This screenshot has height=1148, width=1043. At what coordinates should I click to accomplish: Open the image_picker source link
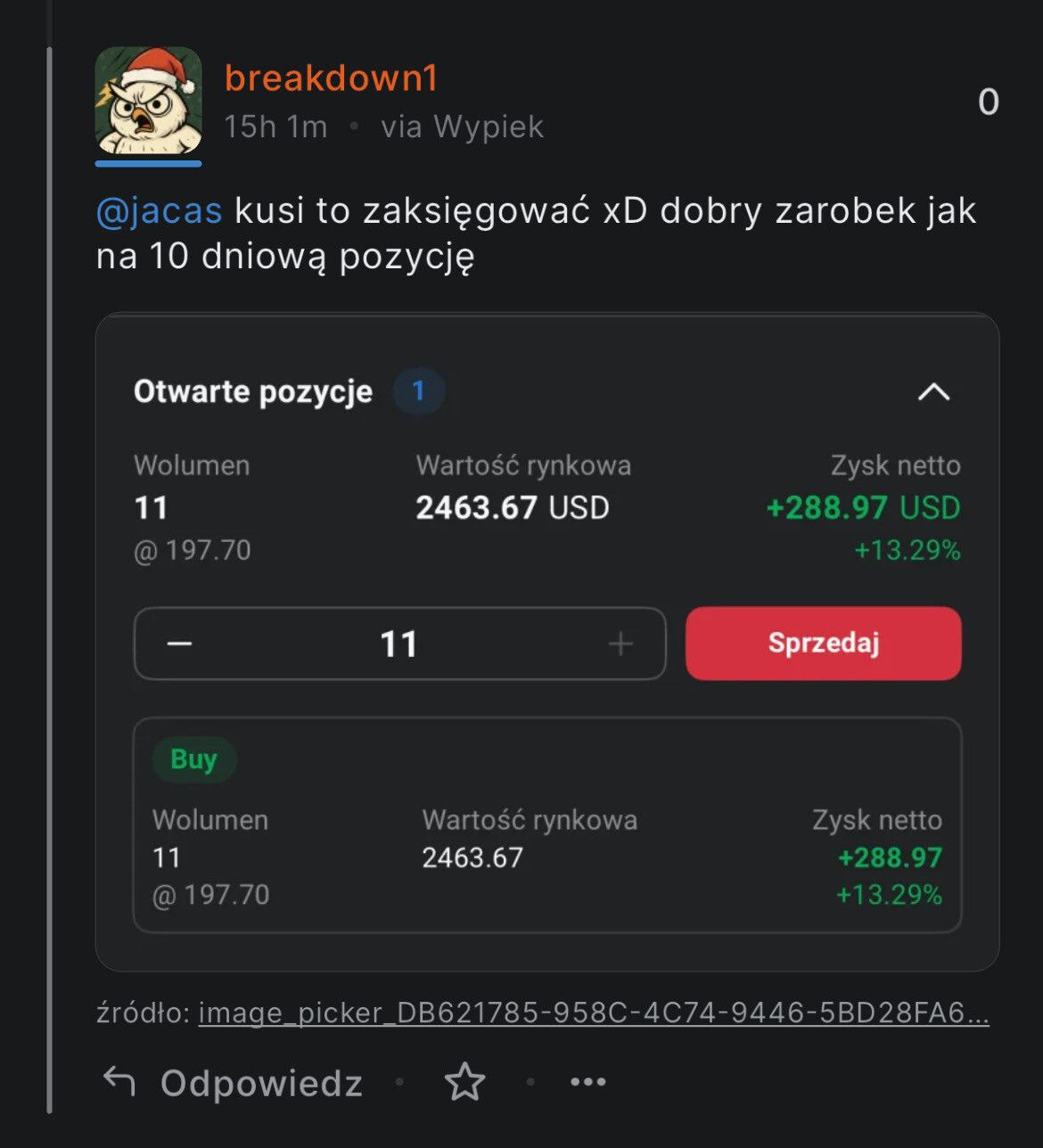(x=593, y=1013)
